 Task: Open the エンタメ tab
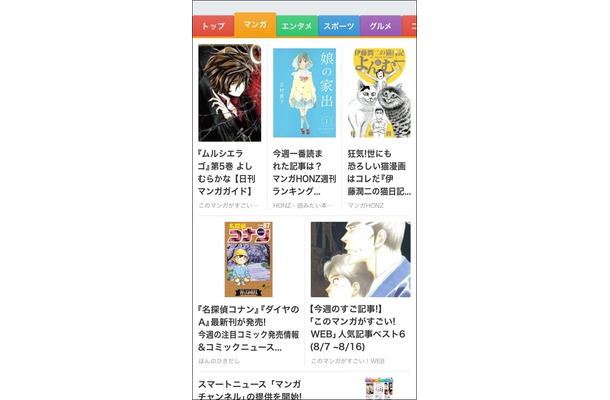[297, 26]
